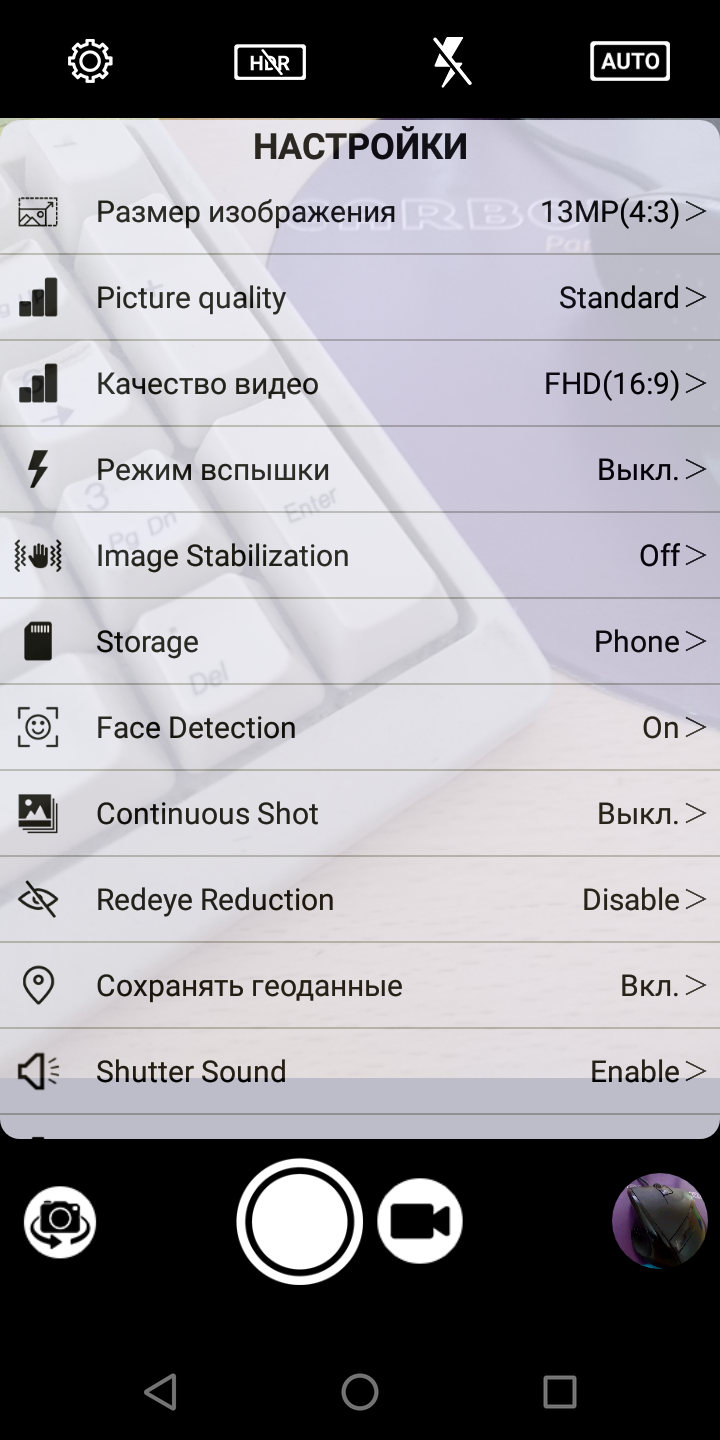The image size is (720, 1440).
Task: Select the AUTO mode button
Action: tap(630, 62)
